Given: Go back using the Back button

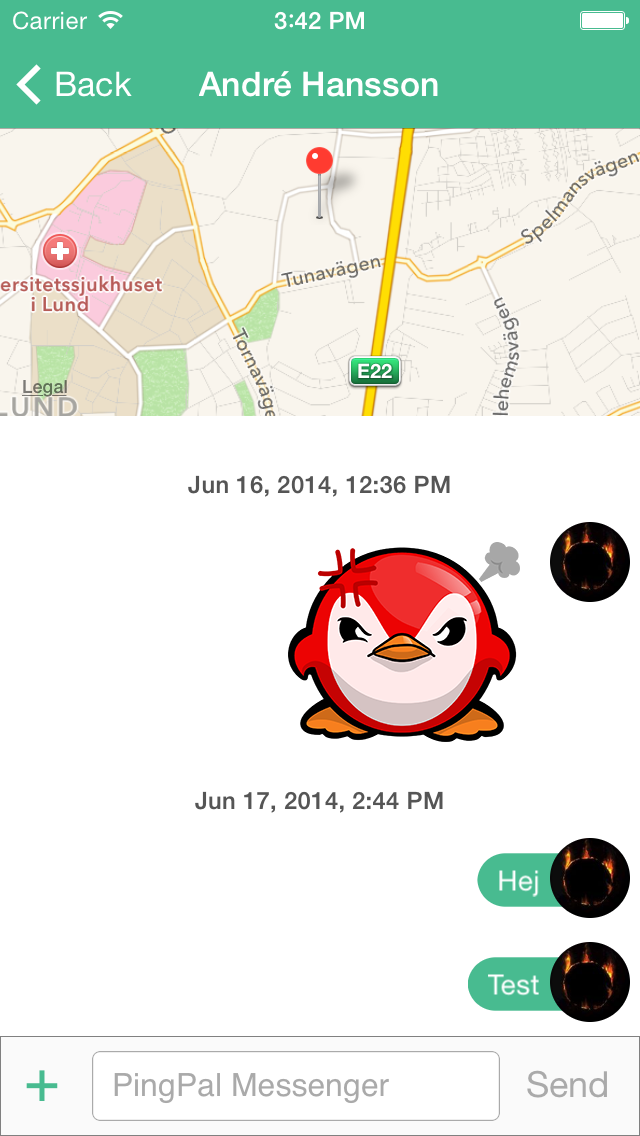Looking at the screenshot, I should (73, 84).
